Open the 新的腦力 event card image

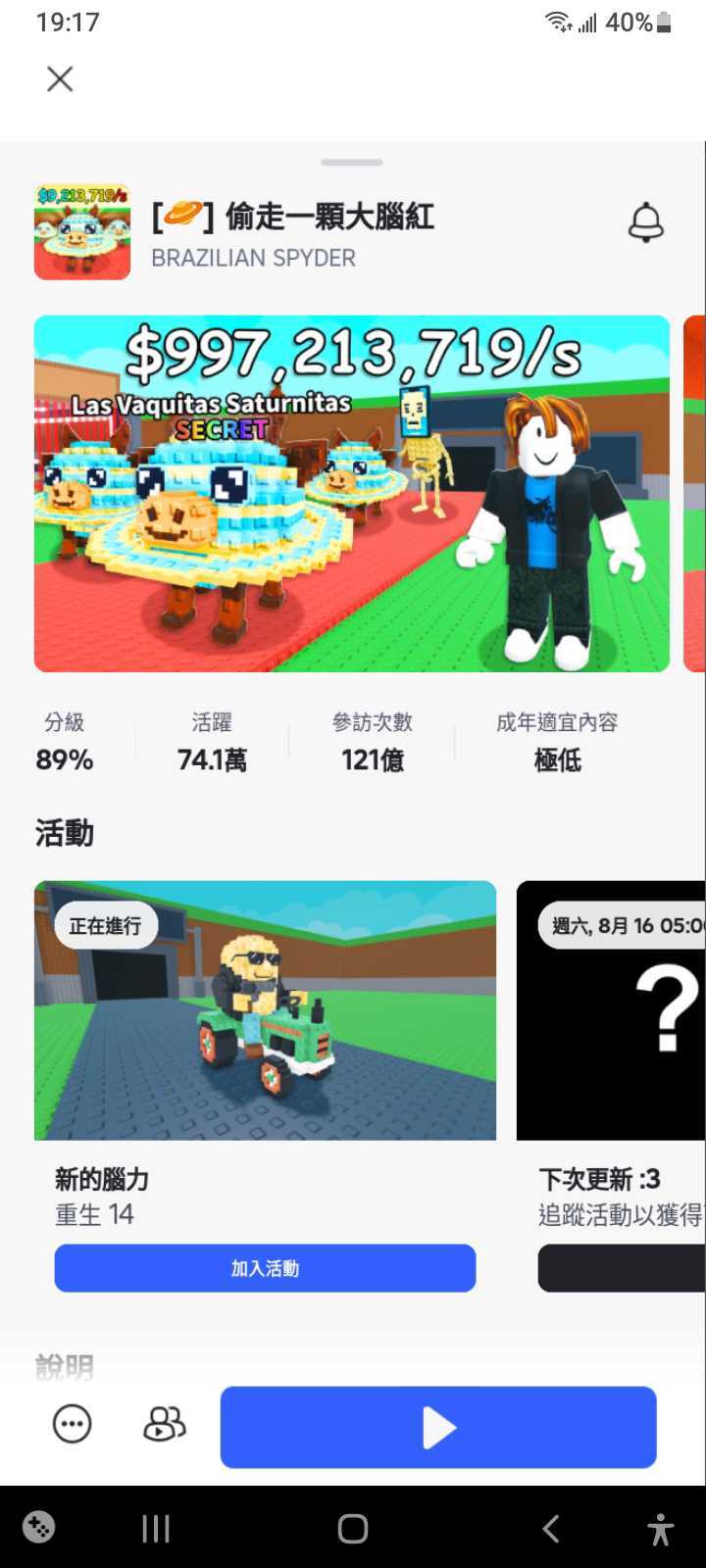coord(265,1010)
